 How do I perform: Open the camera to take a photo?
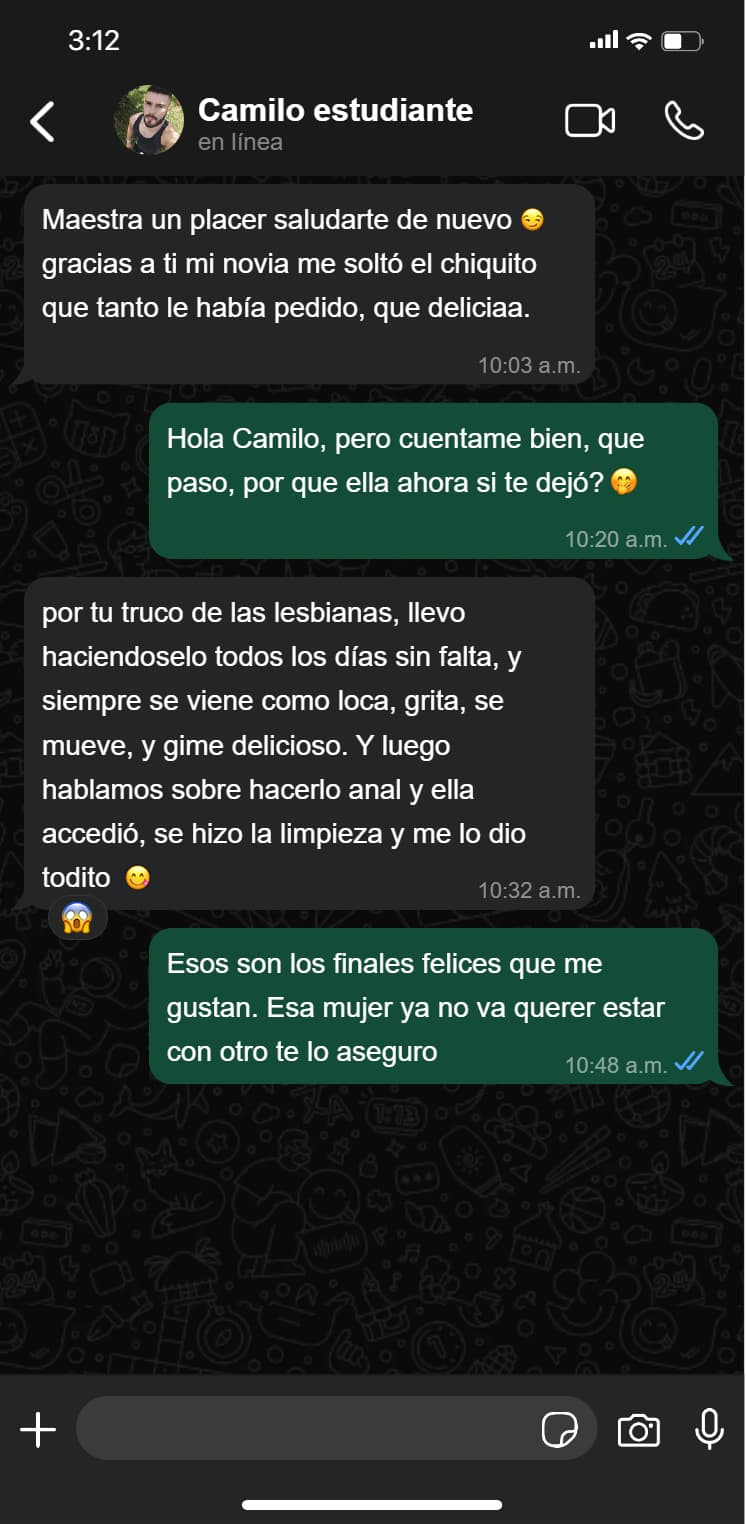coord(638,1431)
